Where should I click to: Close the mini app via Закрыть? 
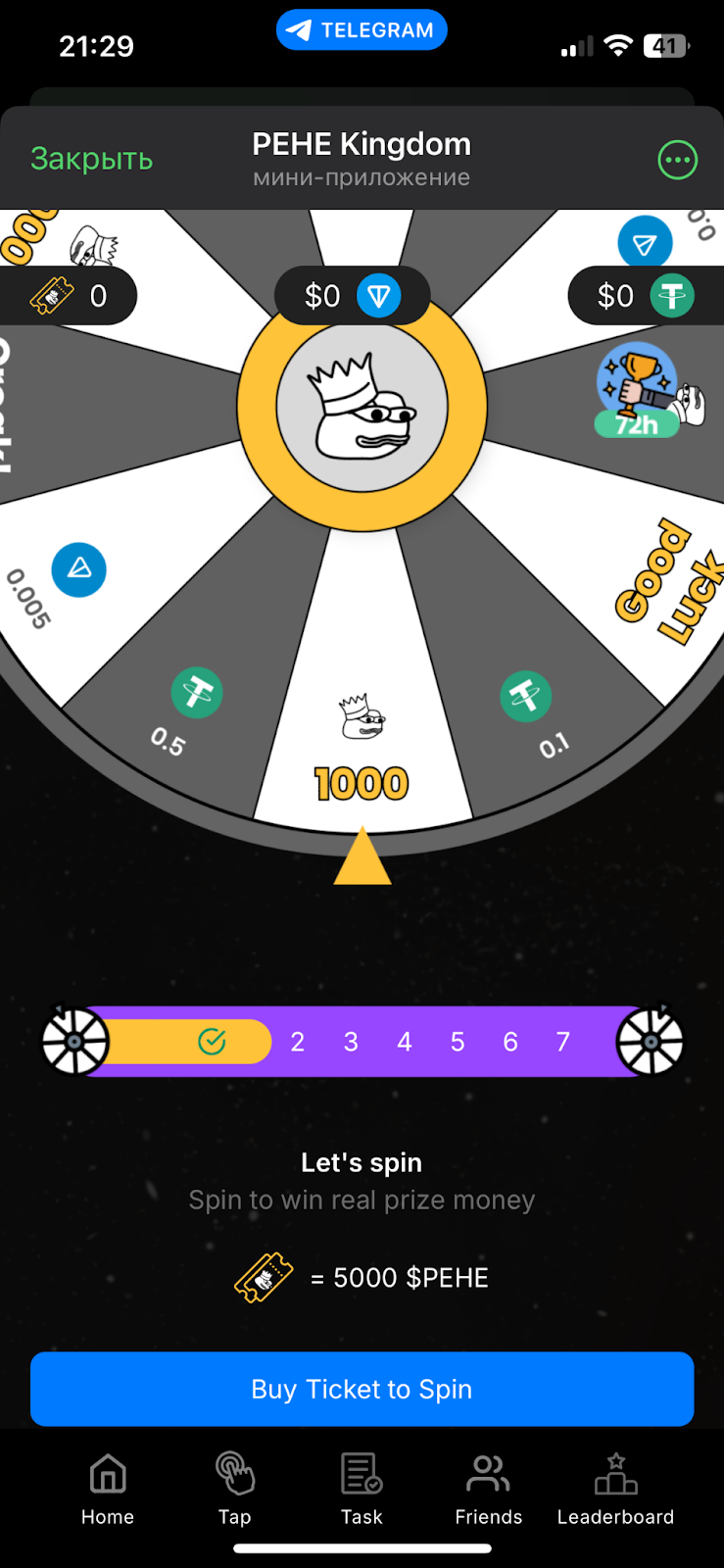(91, 159)
